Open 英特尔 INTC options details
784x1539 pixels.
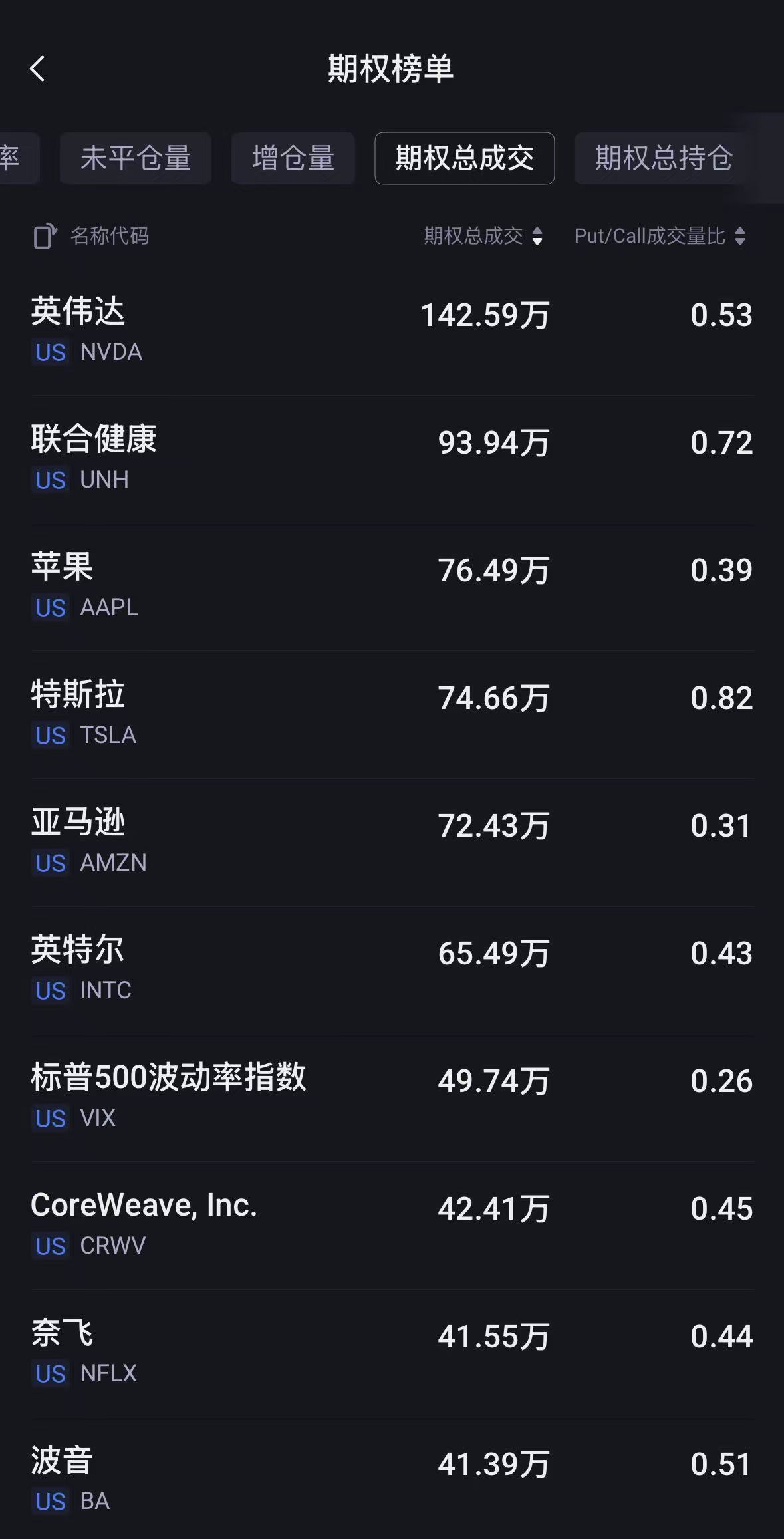click(x=392, y=969)
